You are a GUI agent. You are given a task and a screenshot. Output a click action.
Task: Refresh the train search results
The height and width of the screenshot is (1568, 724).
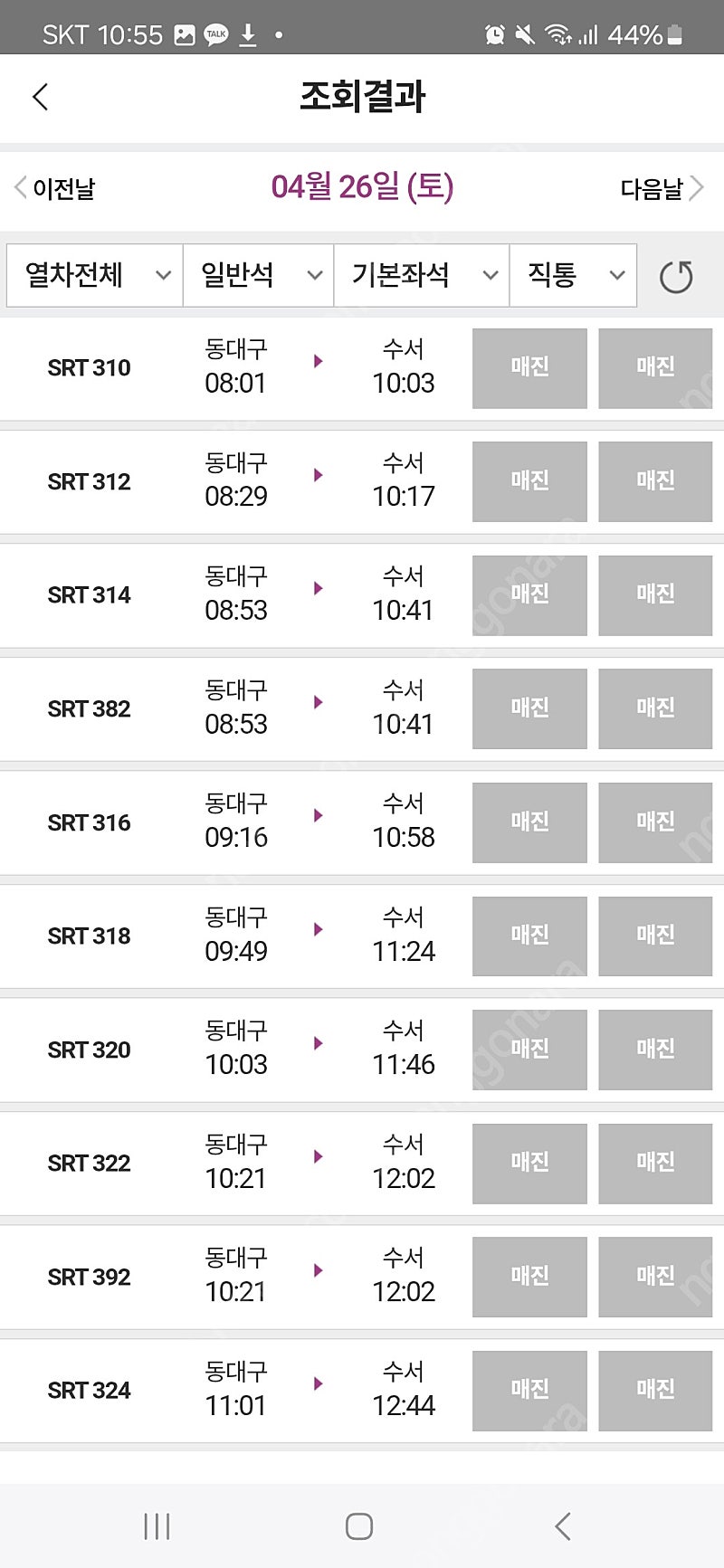pos(676,277)
